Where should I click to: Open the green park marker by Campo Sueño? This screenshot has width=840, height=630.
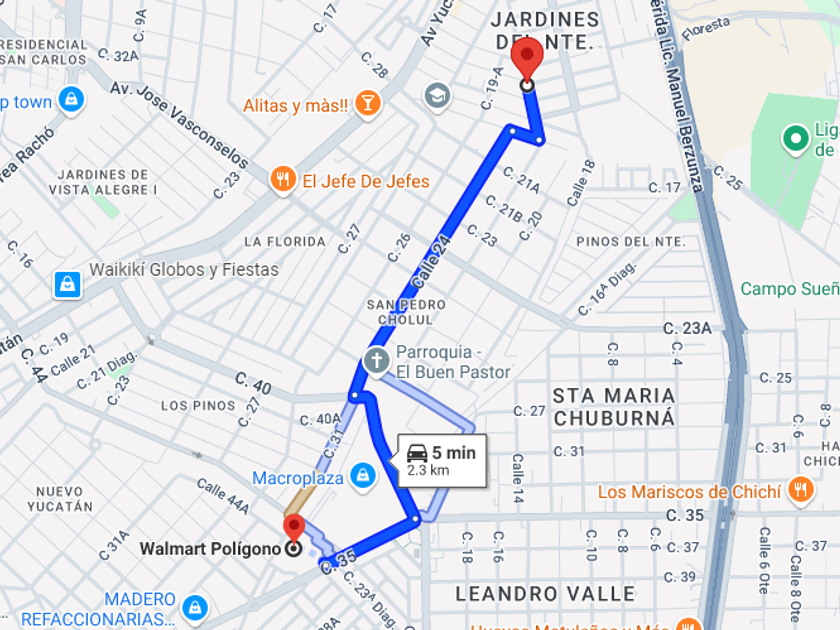[796, 140]
